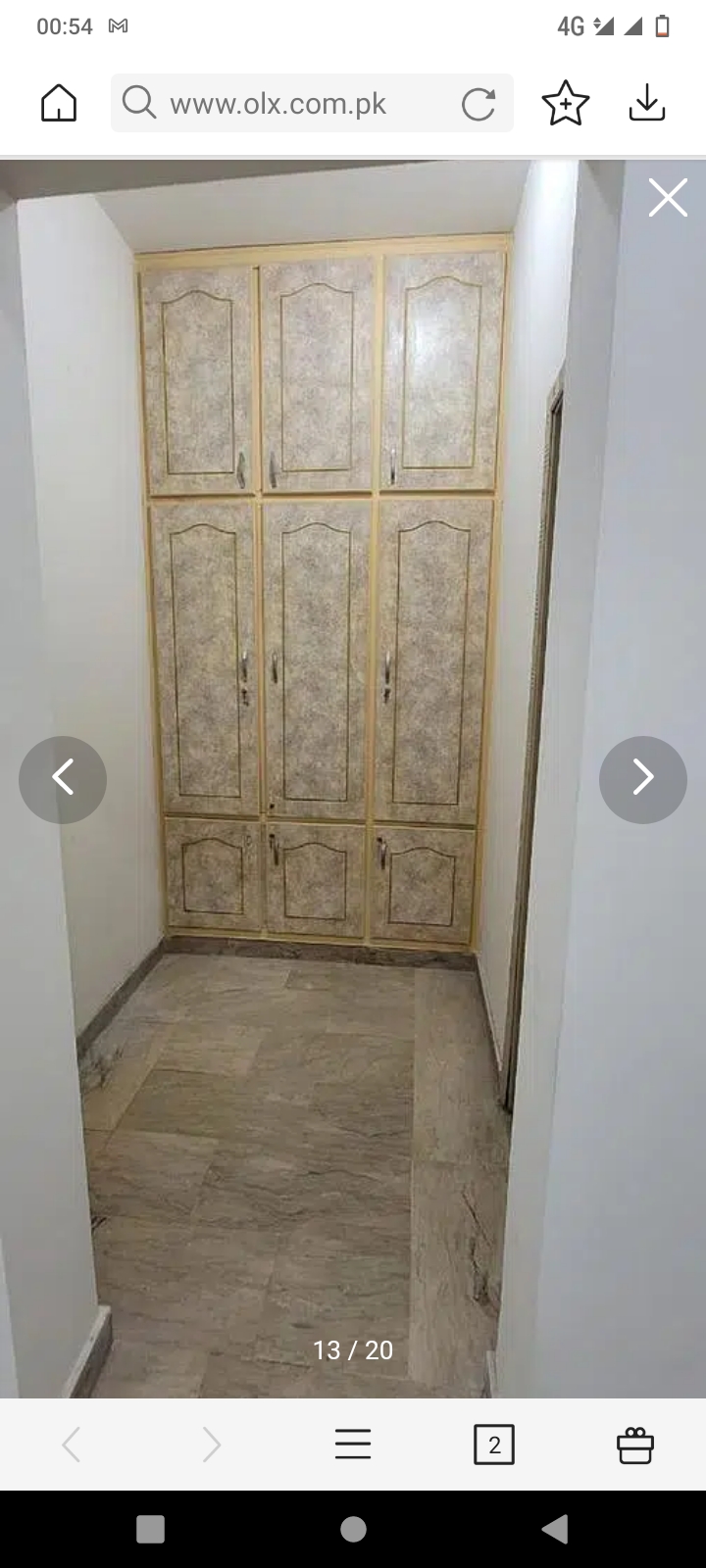Show the previous listing photo
Image resolution: width=706 pixels, height=1568 pixels.
(63, 779)
